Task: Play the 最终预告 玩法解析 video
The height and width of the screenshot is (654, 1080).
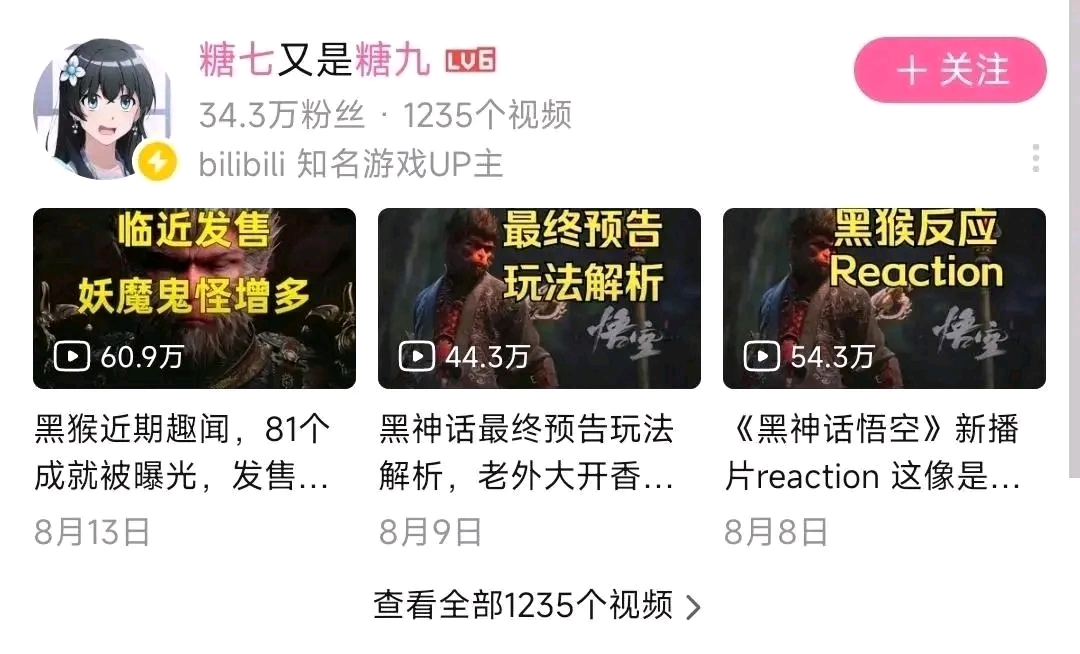Action: tap(539, 298)
